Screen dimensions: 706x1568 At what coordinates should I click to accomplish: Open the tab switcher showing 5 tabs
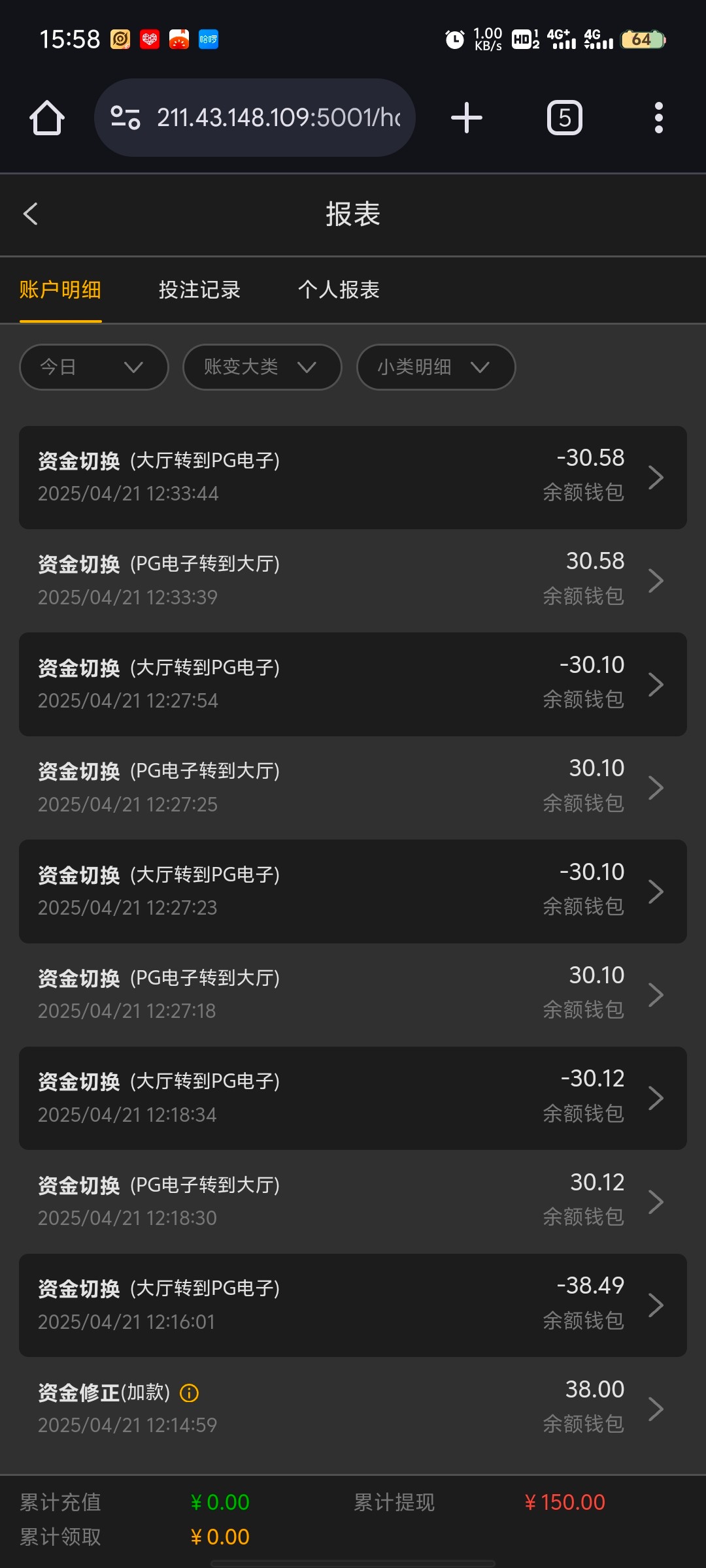click(565, 118)
